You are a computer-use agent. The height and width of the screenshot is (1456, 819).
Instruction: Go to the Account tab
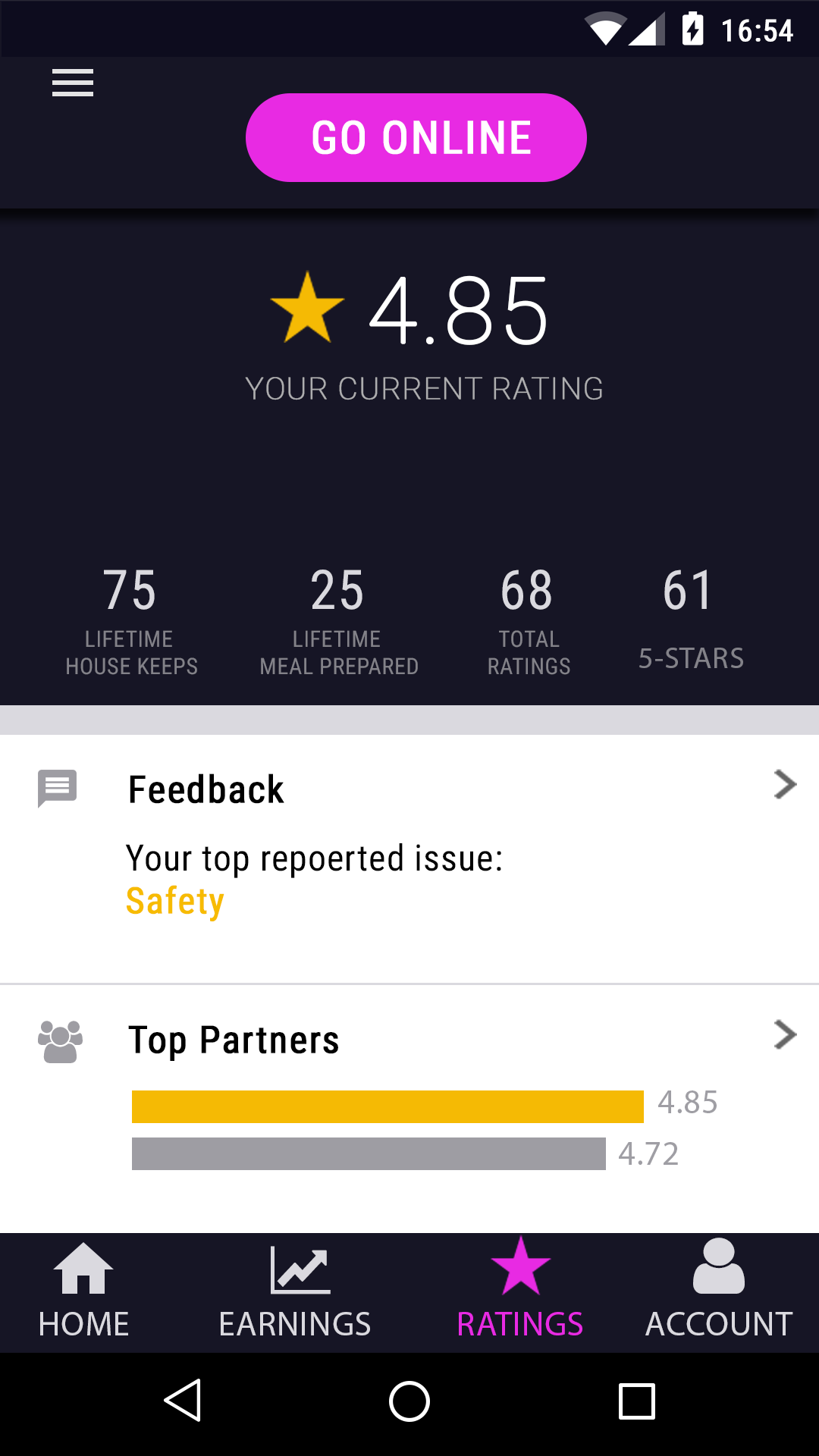click(719, 1291)
